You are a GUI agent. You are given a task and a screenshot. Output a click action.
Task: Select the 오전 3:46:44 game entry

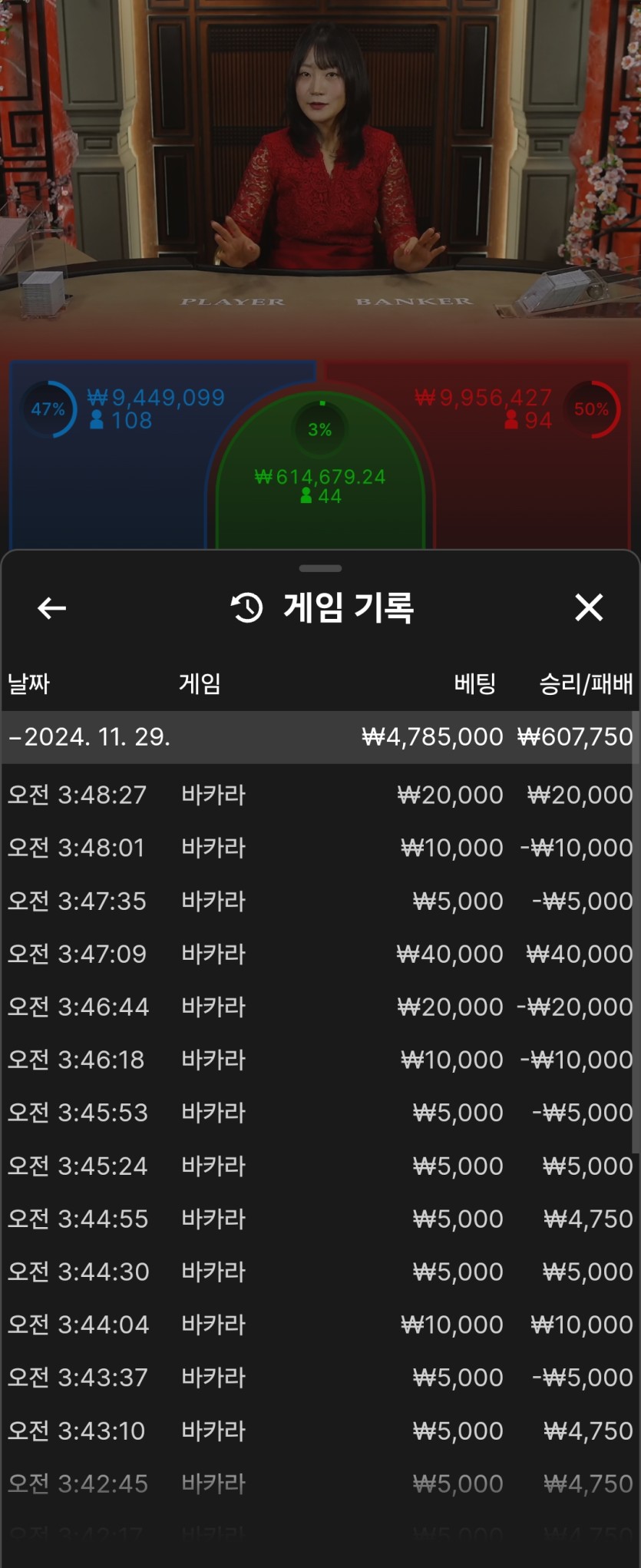coord(319,1007)
